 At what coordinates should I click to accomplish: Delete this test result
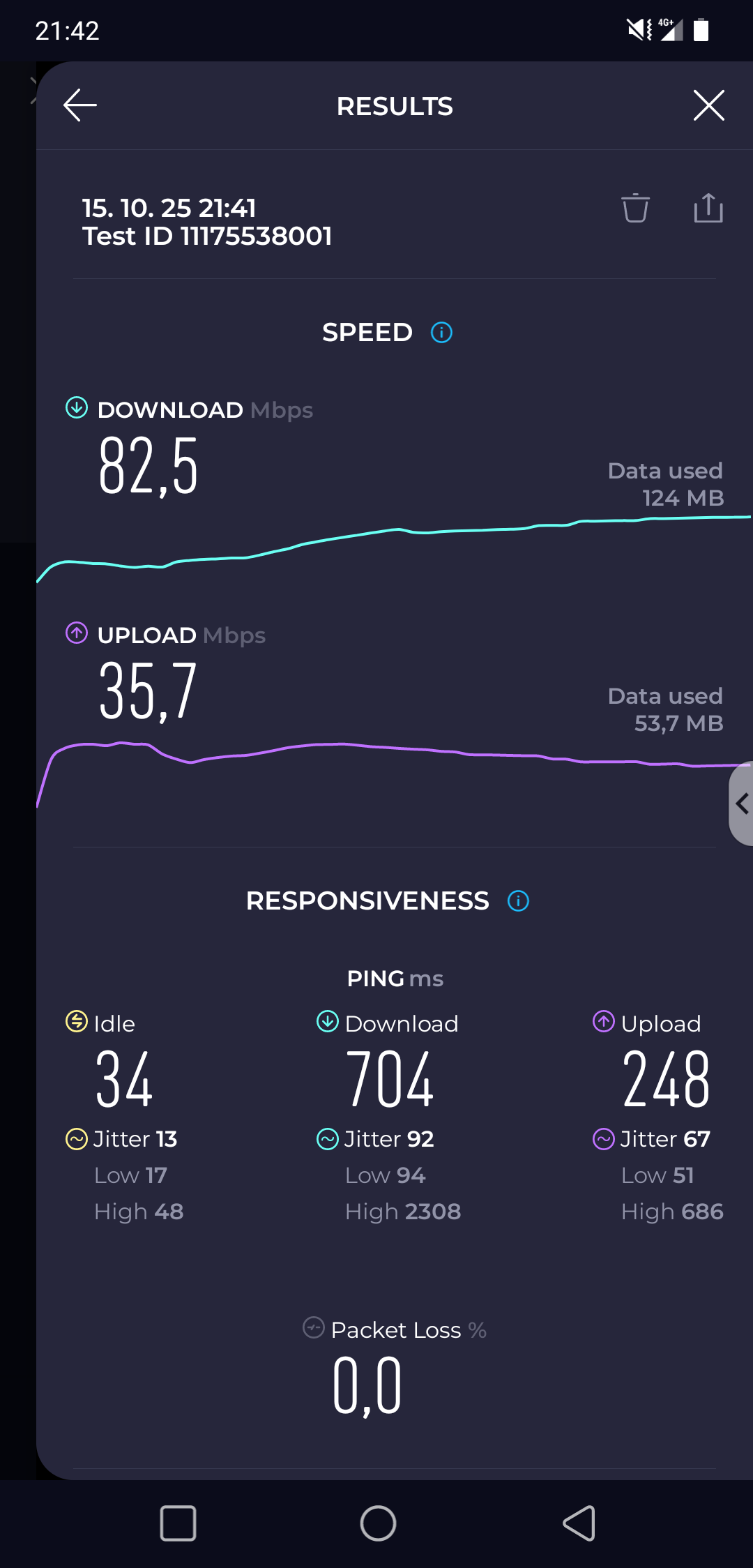[635, 208]
